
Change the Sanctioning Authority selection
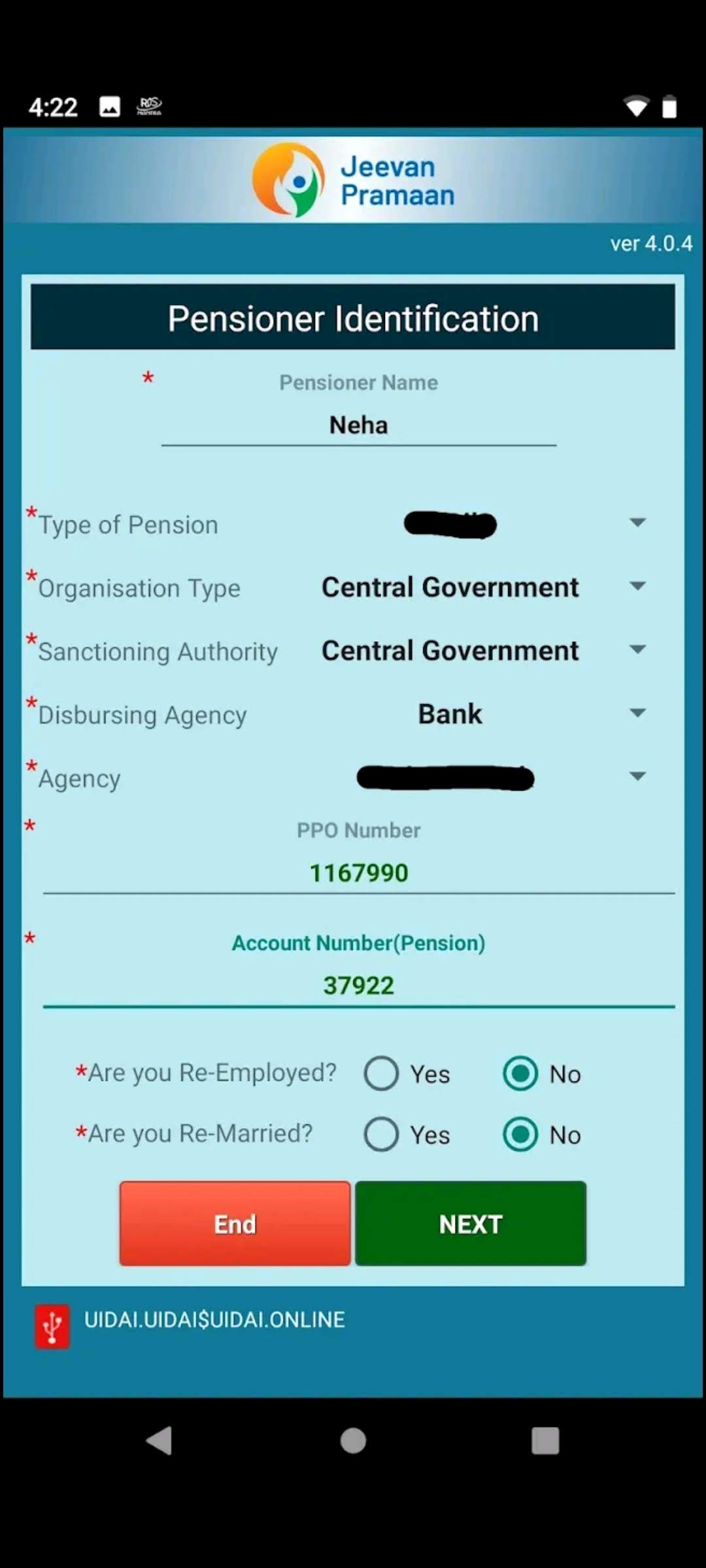pos(637,649)
